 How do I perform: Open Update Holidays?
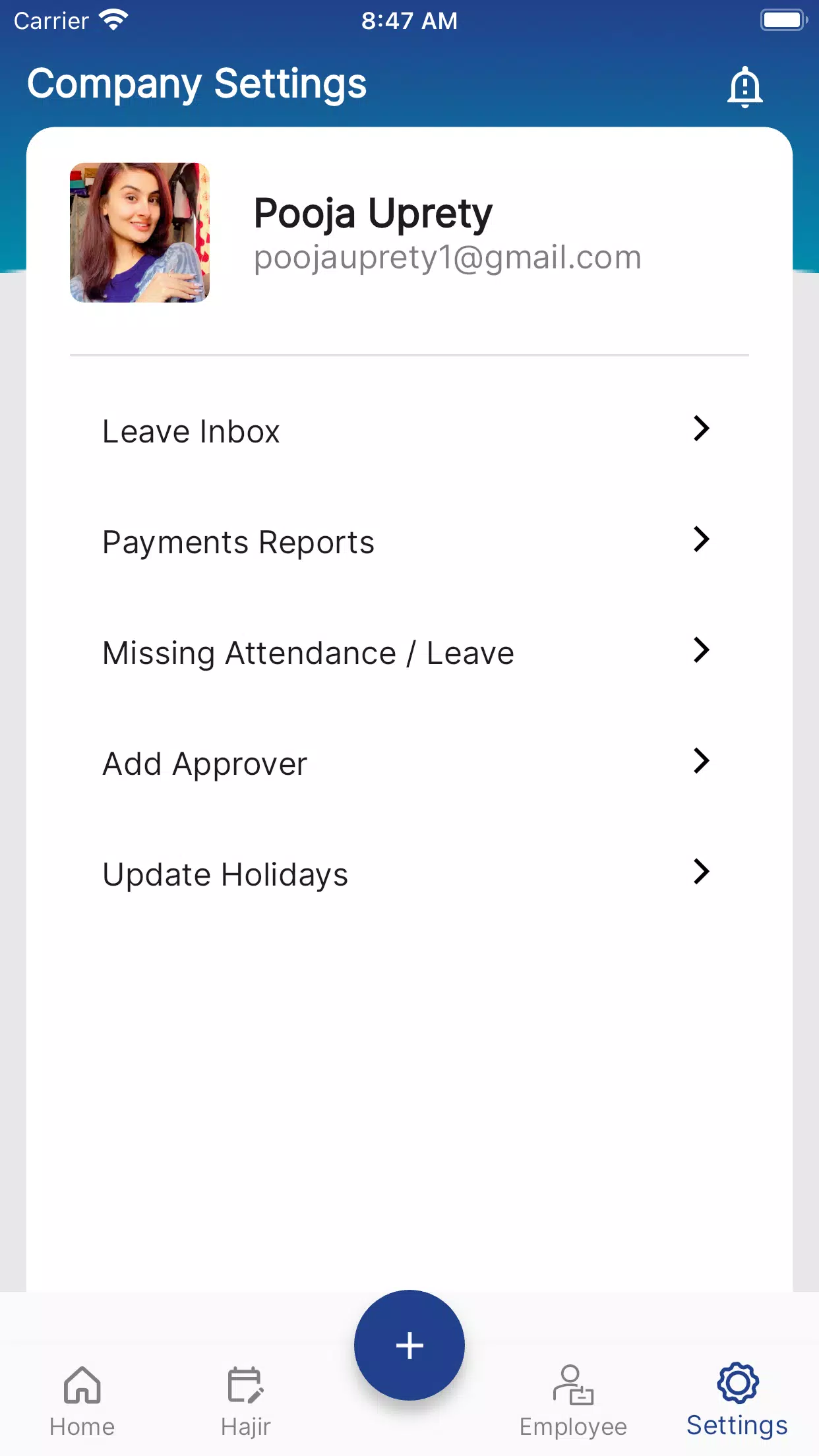pos(409,874)
